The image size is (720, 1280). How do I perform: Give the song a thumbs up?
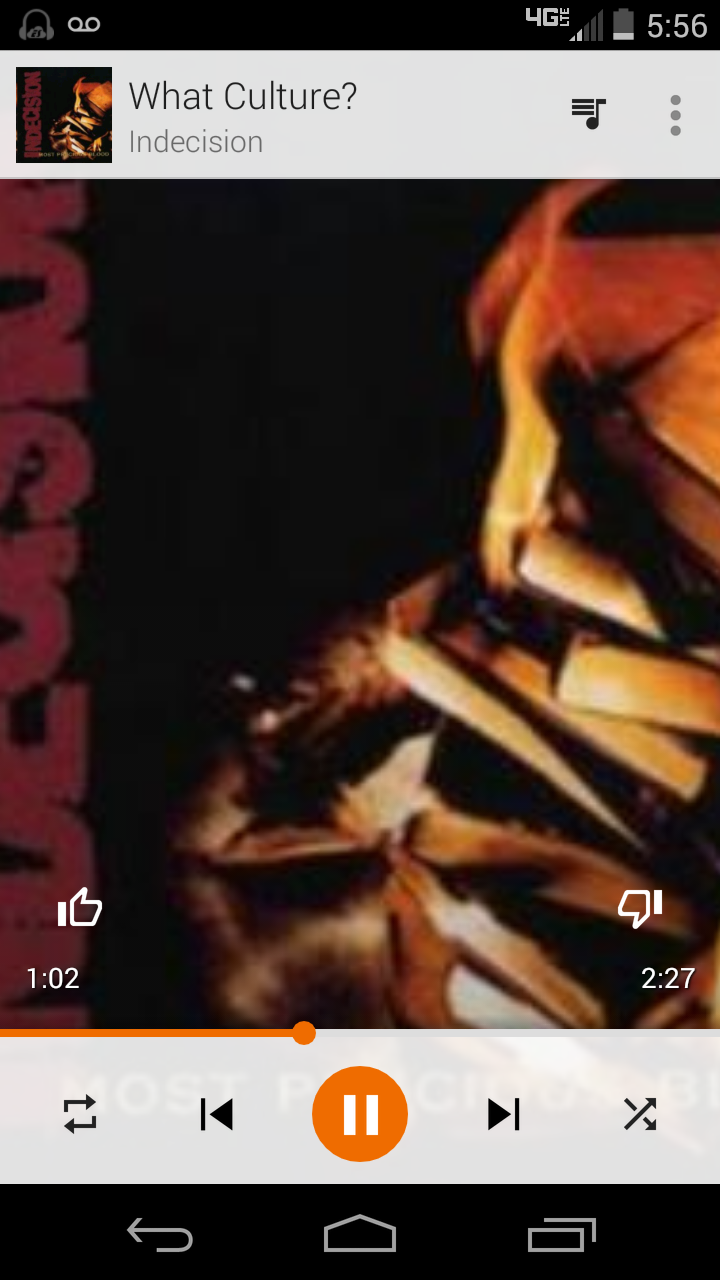click(x=80, y=908)
